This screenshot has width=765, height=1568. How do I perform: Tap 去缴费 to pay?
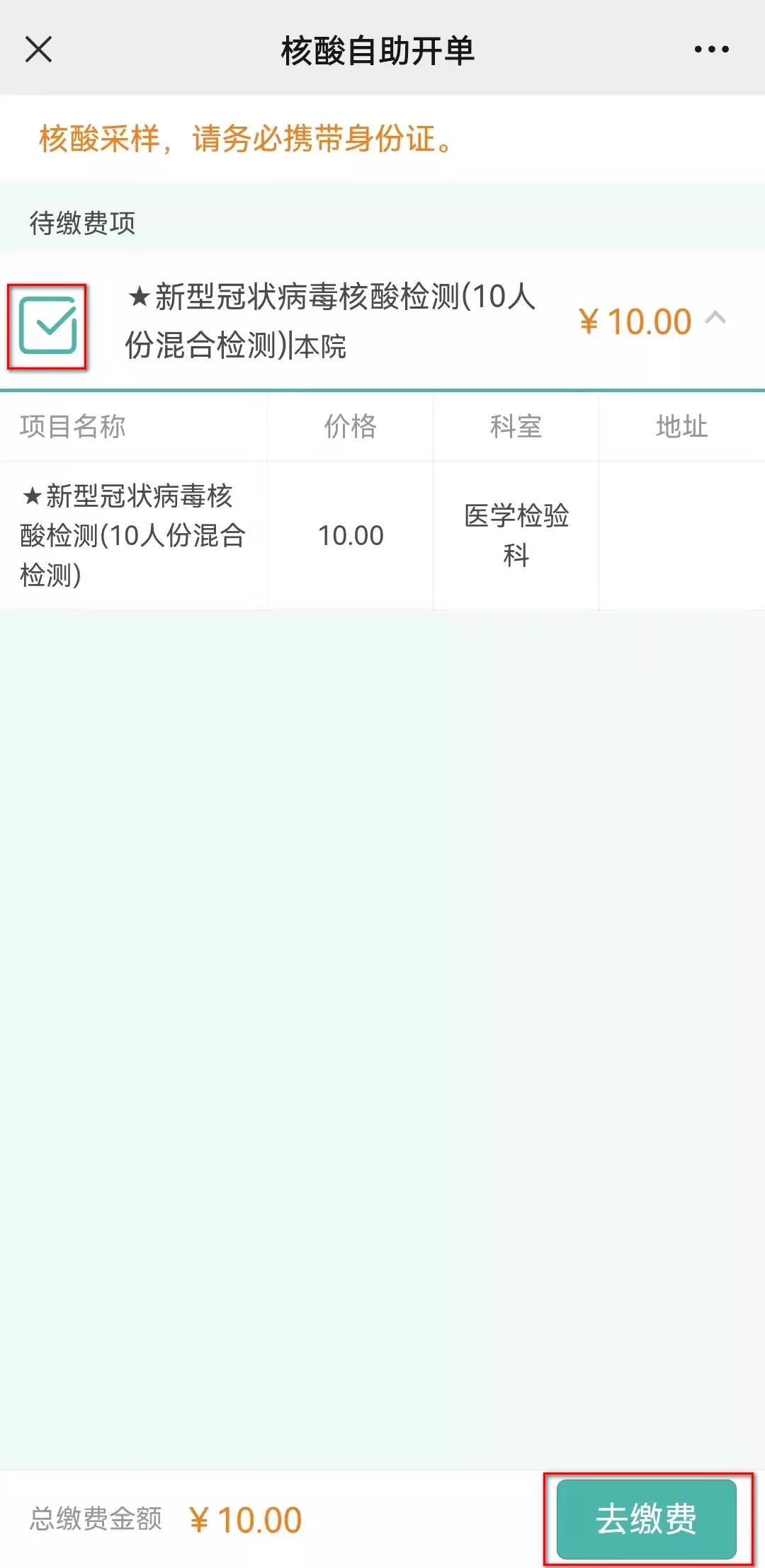click(x=646, y=1519)
